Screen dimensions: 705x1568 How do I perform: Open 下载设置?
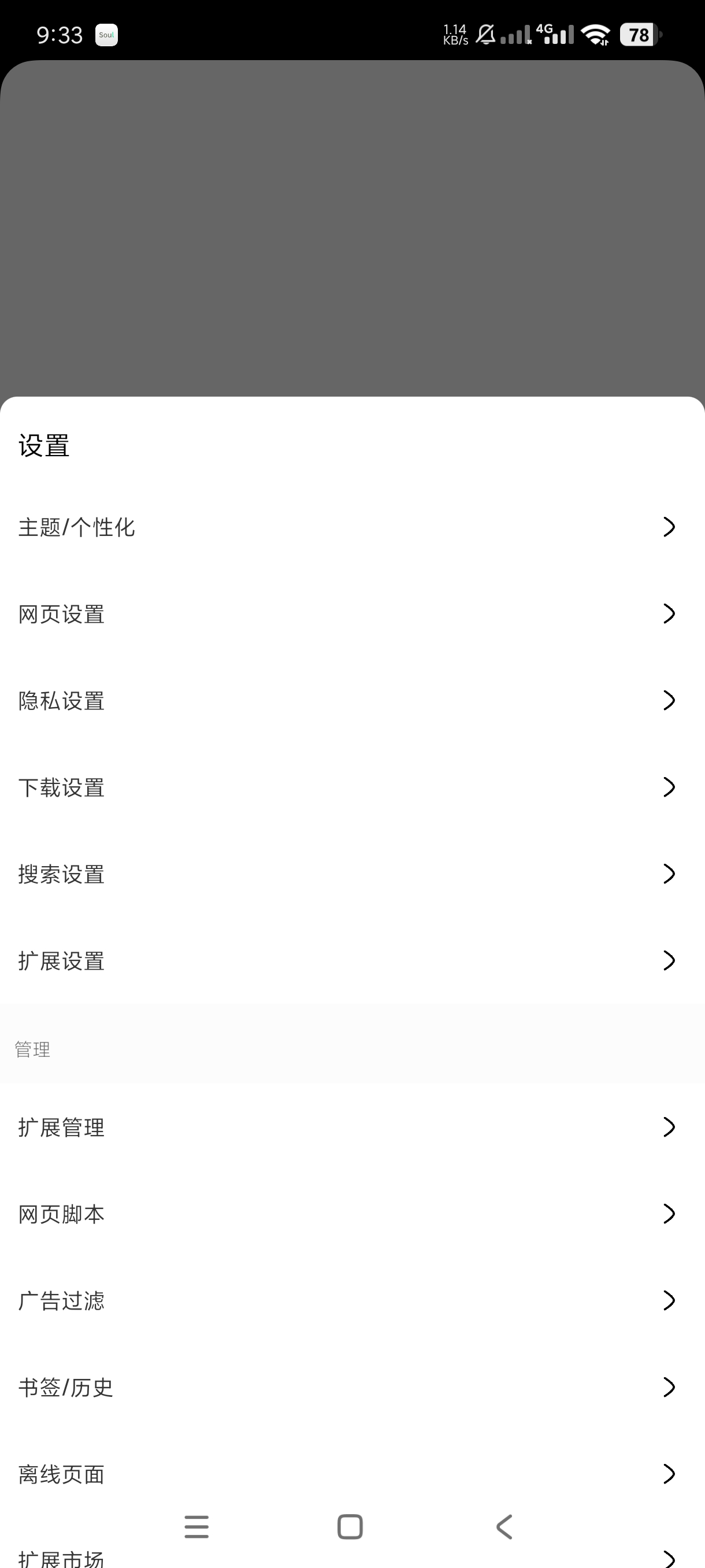point(352,787)
